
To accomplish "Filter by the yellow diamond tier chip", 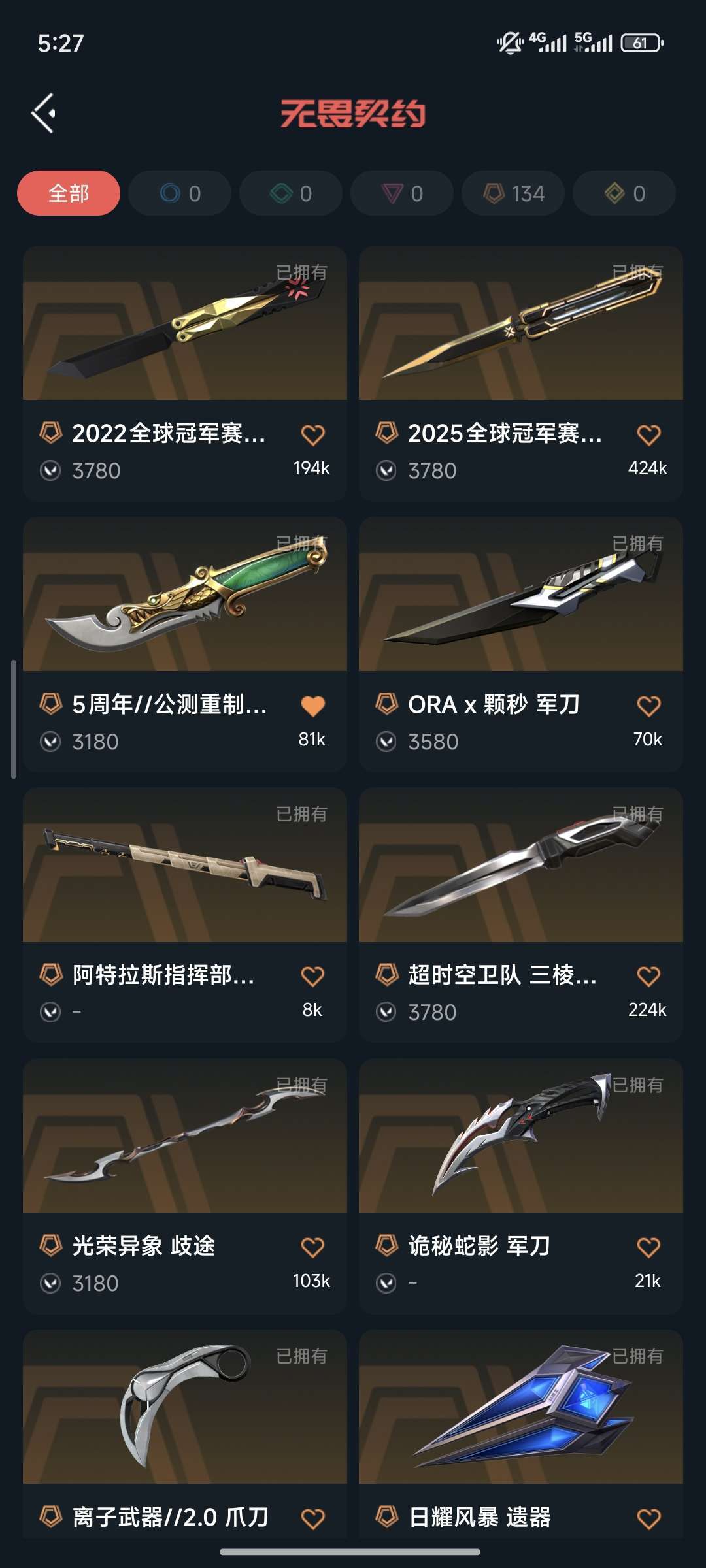I will 624,193.
